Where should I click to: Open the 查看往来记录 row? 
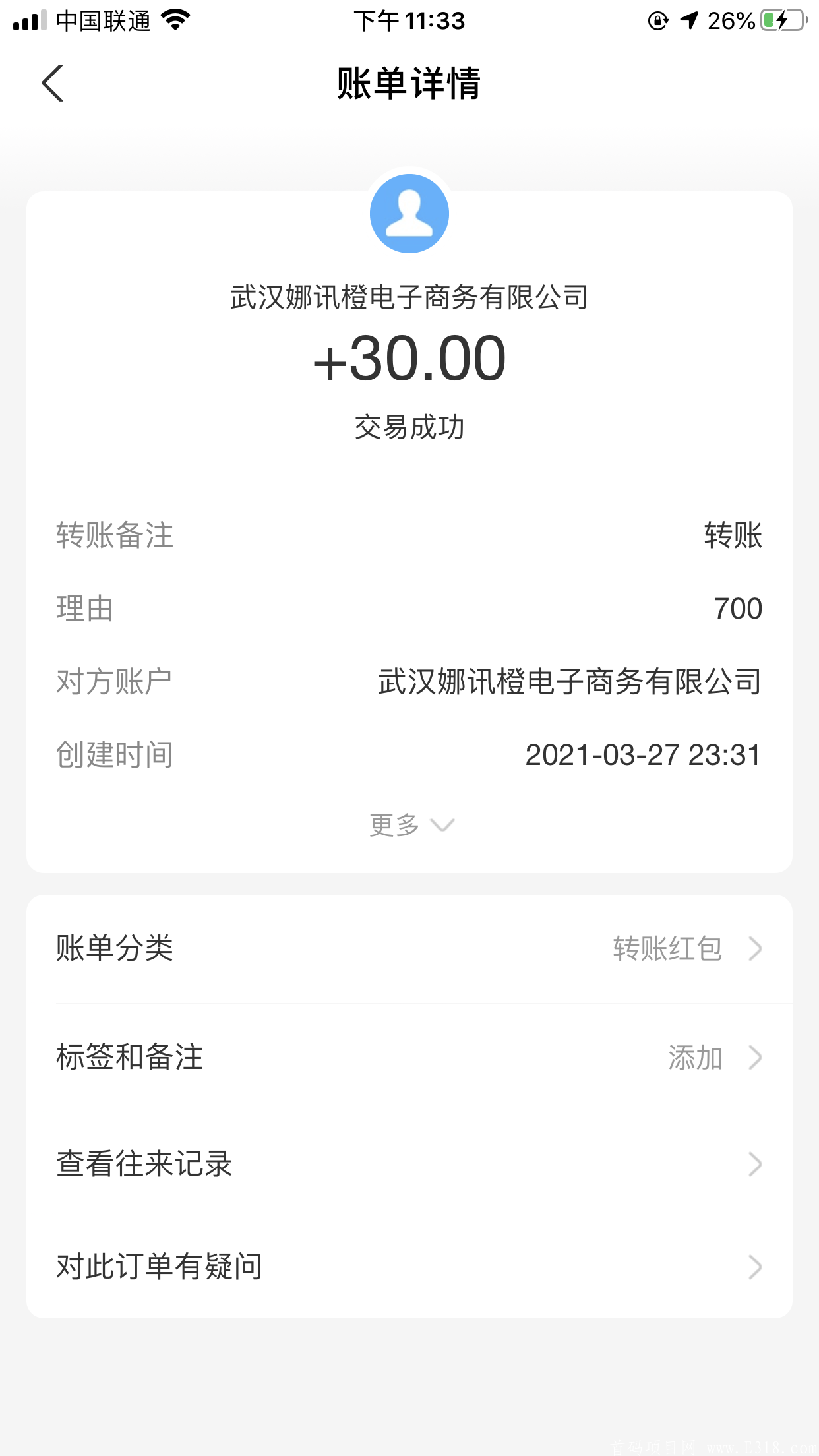[x=409, y=1164]
